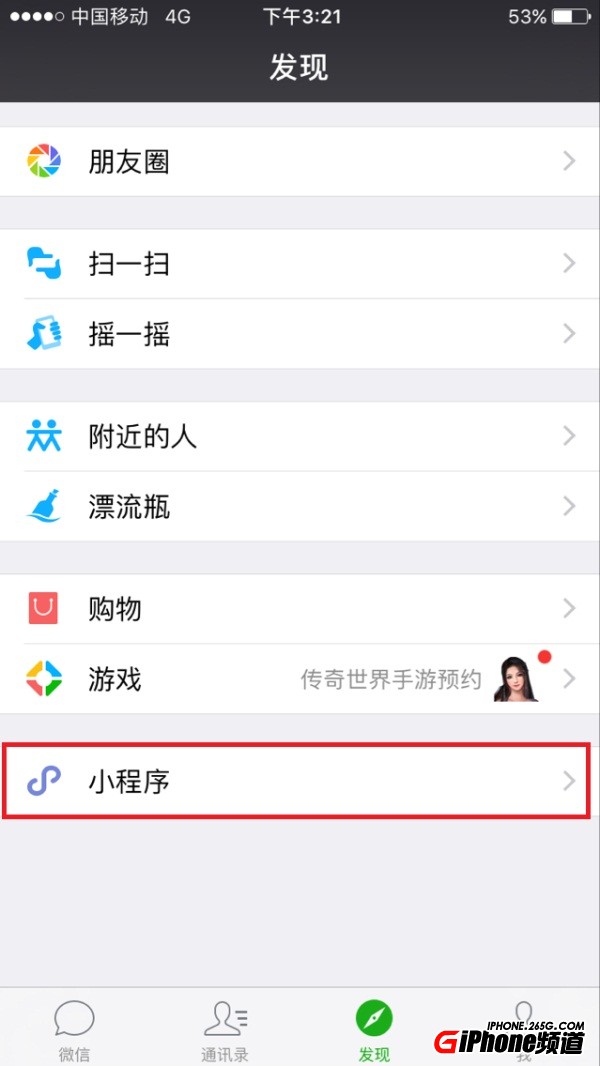The width and height of the screenshot is (600, 1066).
Task: Open 摇一摇 (Shake)
Action: pos(300,334)
